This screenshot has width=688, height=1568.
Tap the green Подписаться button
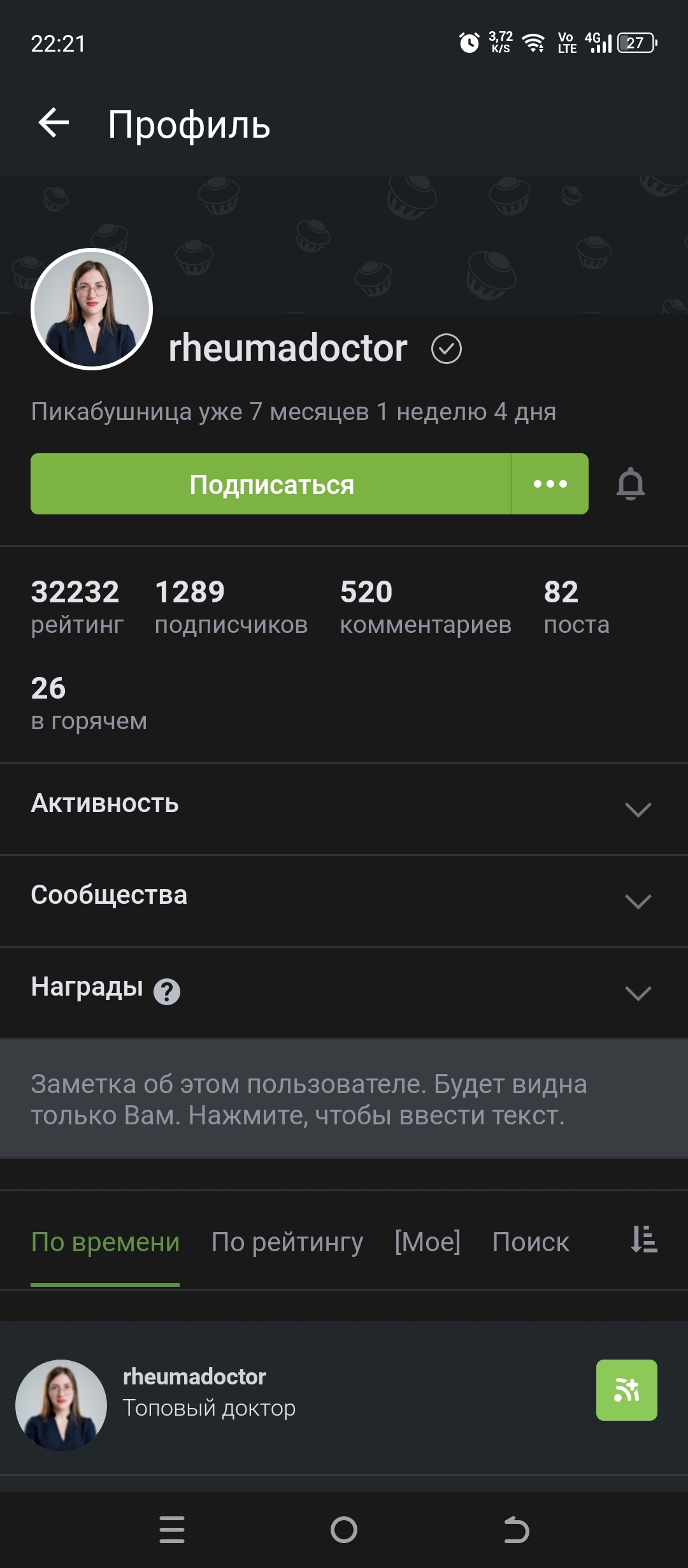point(271,484)
